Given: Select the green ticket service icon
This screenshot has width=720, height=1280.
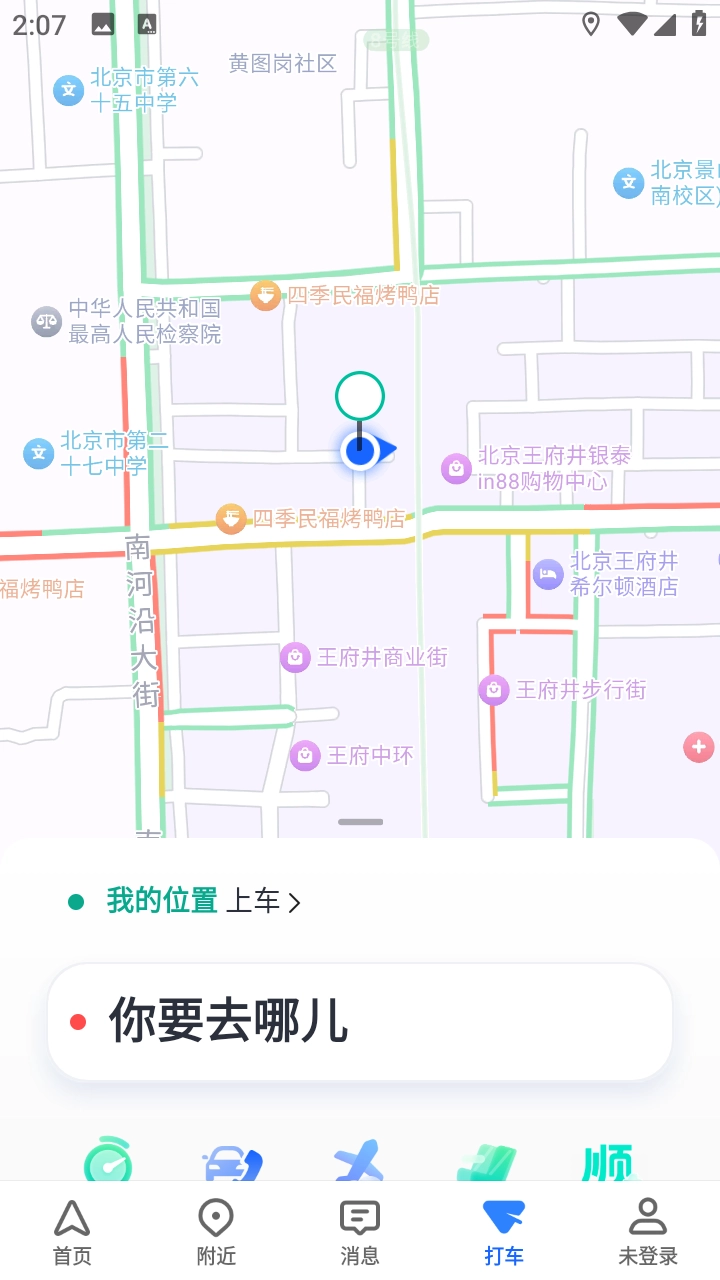Looking at the screenshot, I should [486, 1163].
